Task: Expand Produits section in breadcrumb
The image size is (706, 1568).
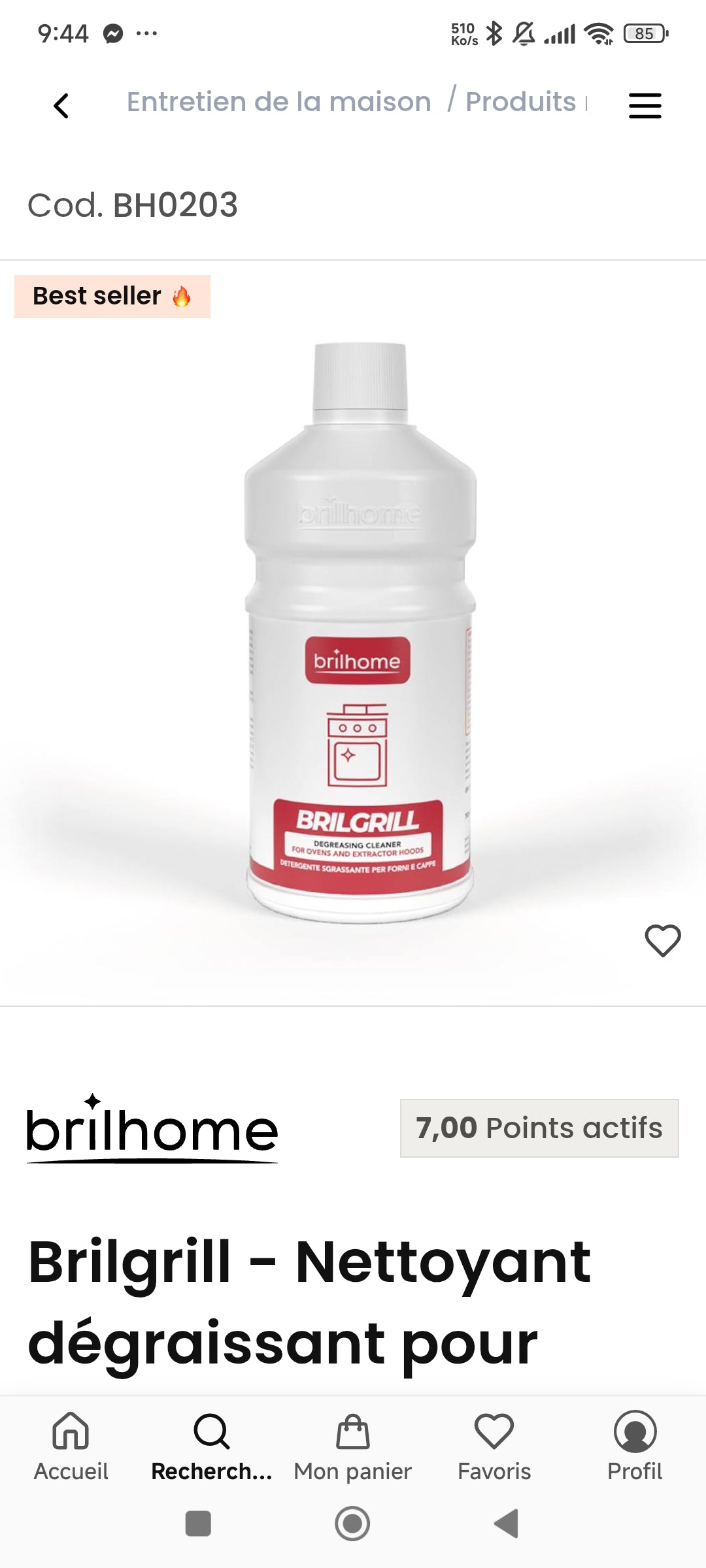Action: (x=520, y=101)
